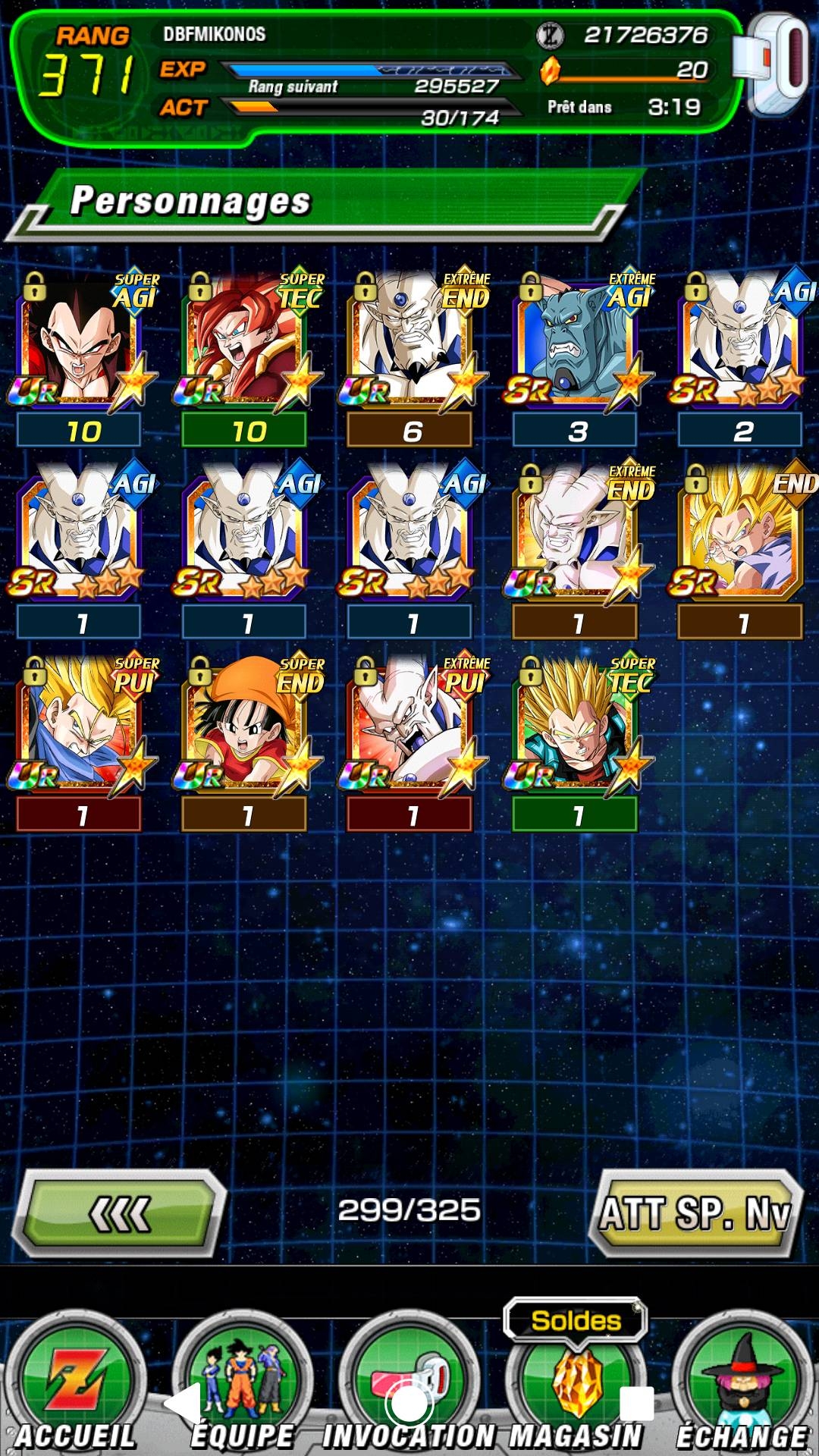The image size is (819, 1456).
Task: Go to the Accueil home tab
Action: [x=76, y=1384]
